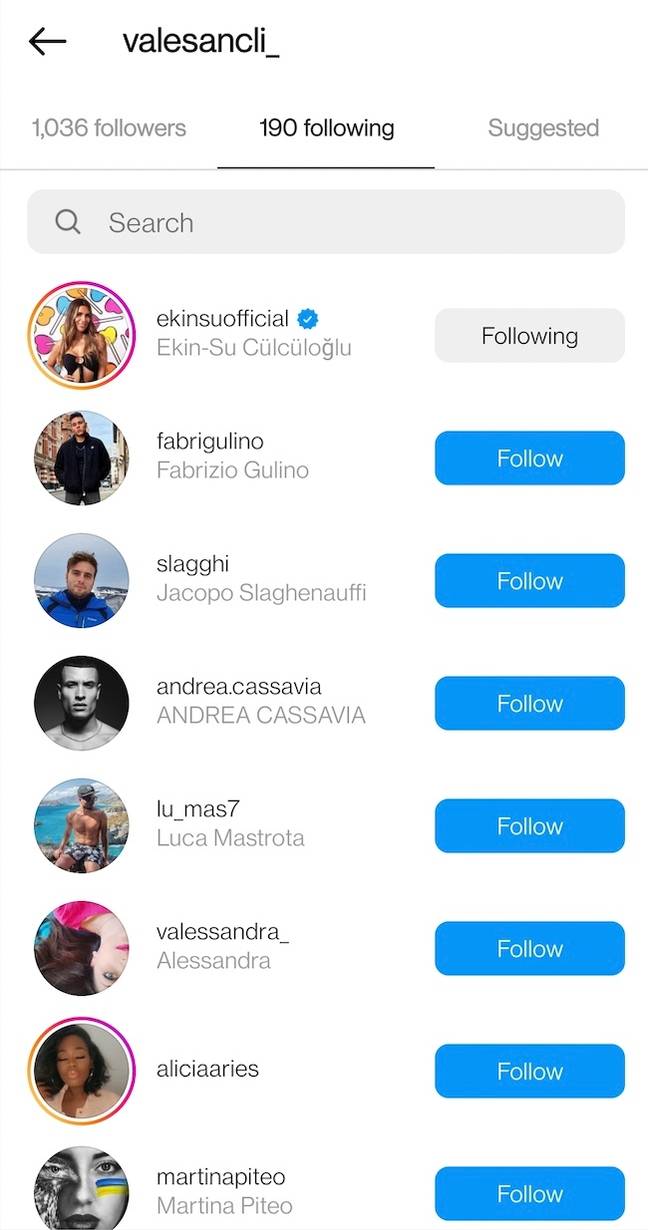Open the Suggested tab
The height and width of the screenshot is (1230, 648).
[543, 128]
